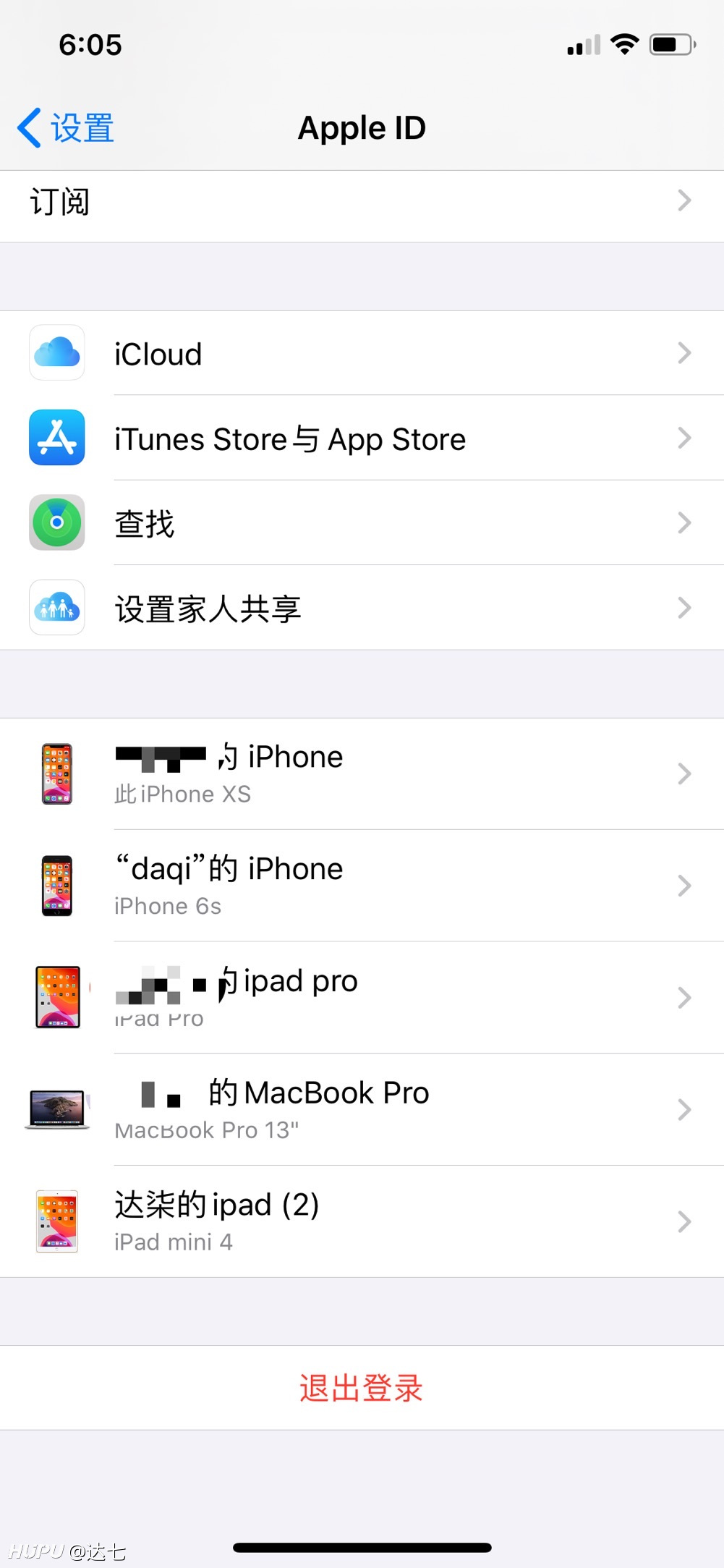Open the 查找 row

tap(362, 522)
